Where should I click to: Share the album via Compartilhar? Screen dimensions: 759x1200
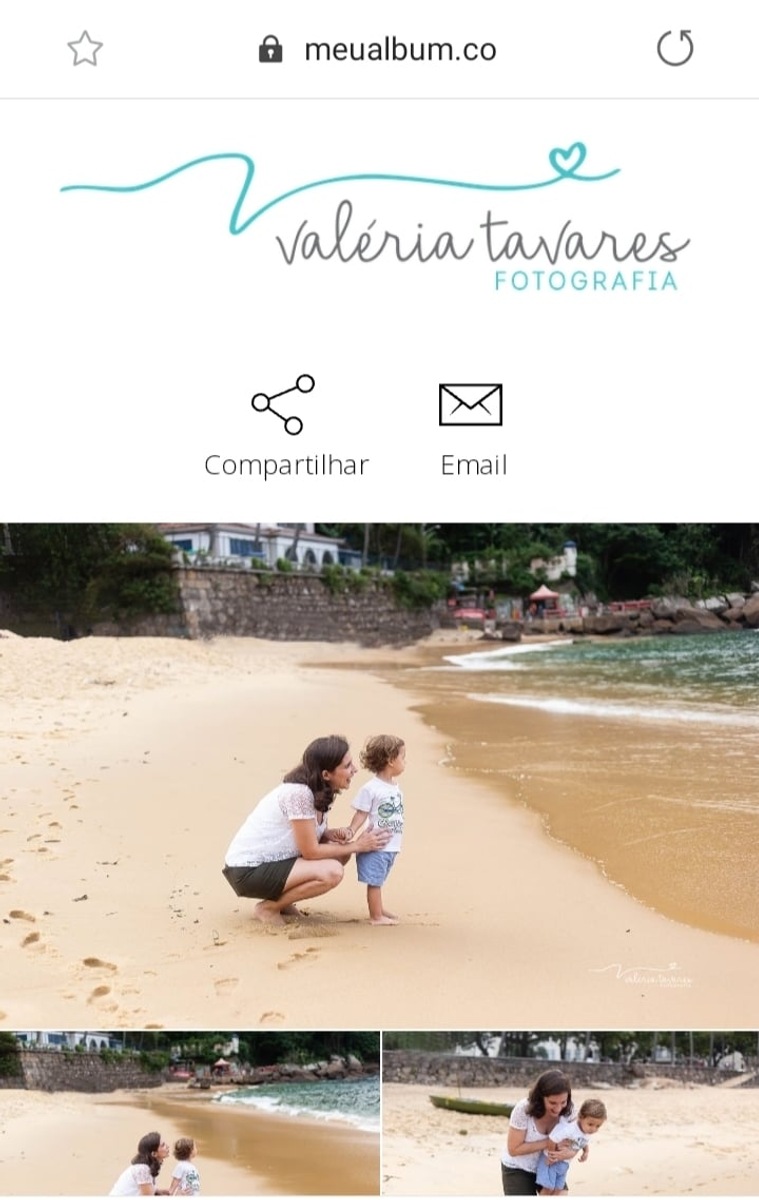tap(285, 425)
